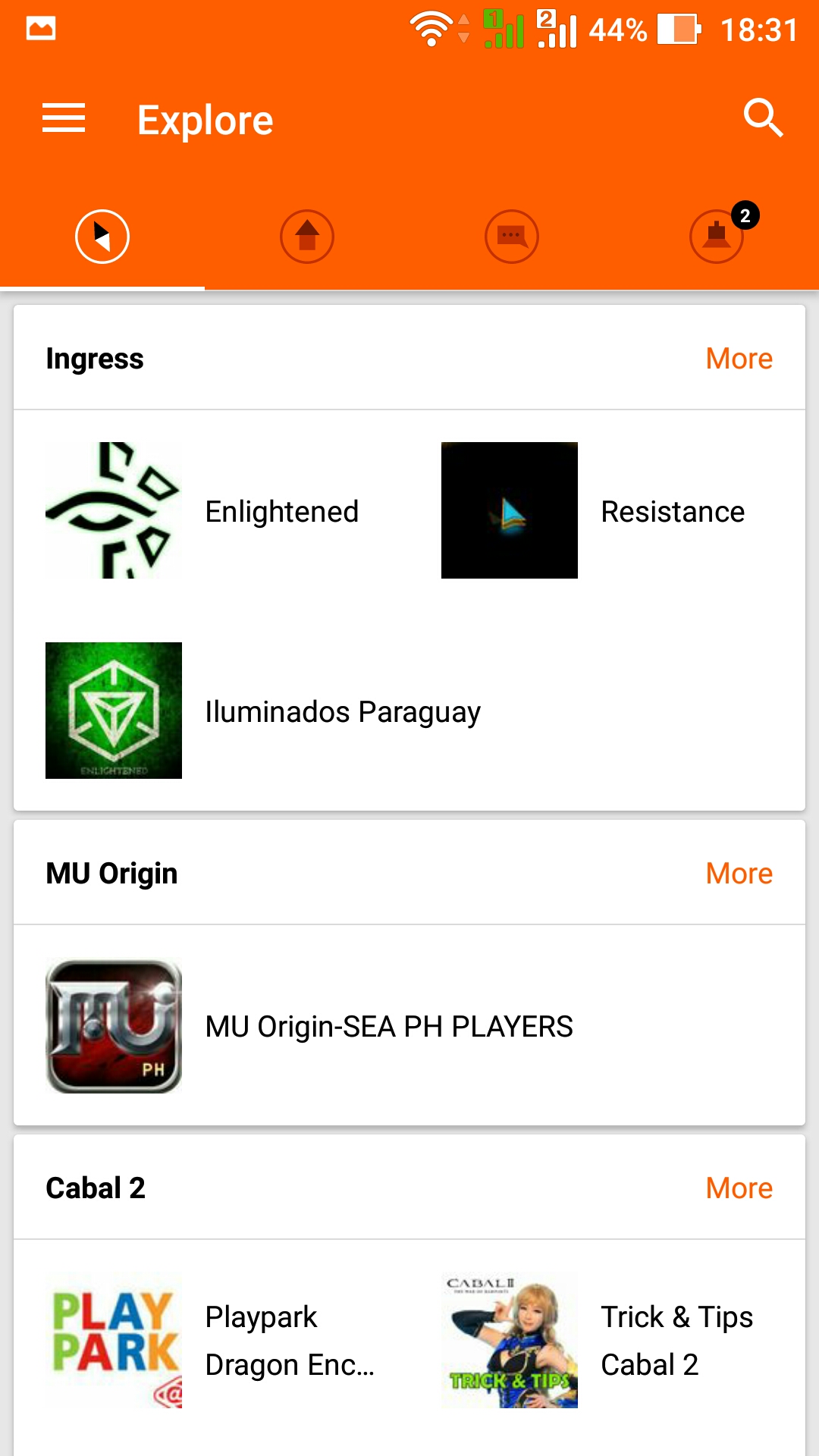The width and height of the screenshot is (819, 1456).
Task: Show more Cabal 2 groups
Action: 739,1188
